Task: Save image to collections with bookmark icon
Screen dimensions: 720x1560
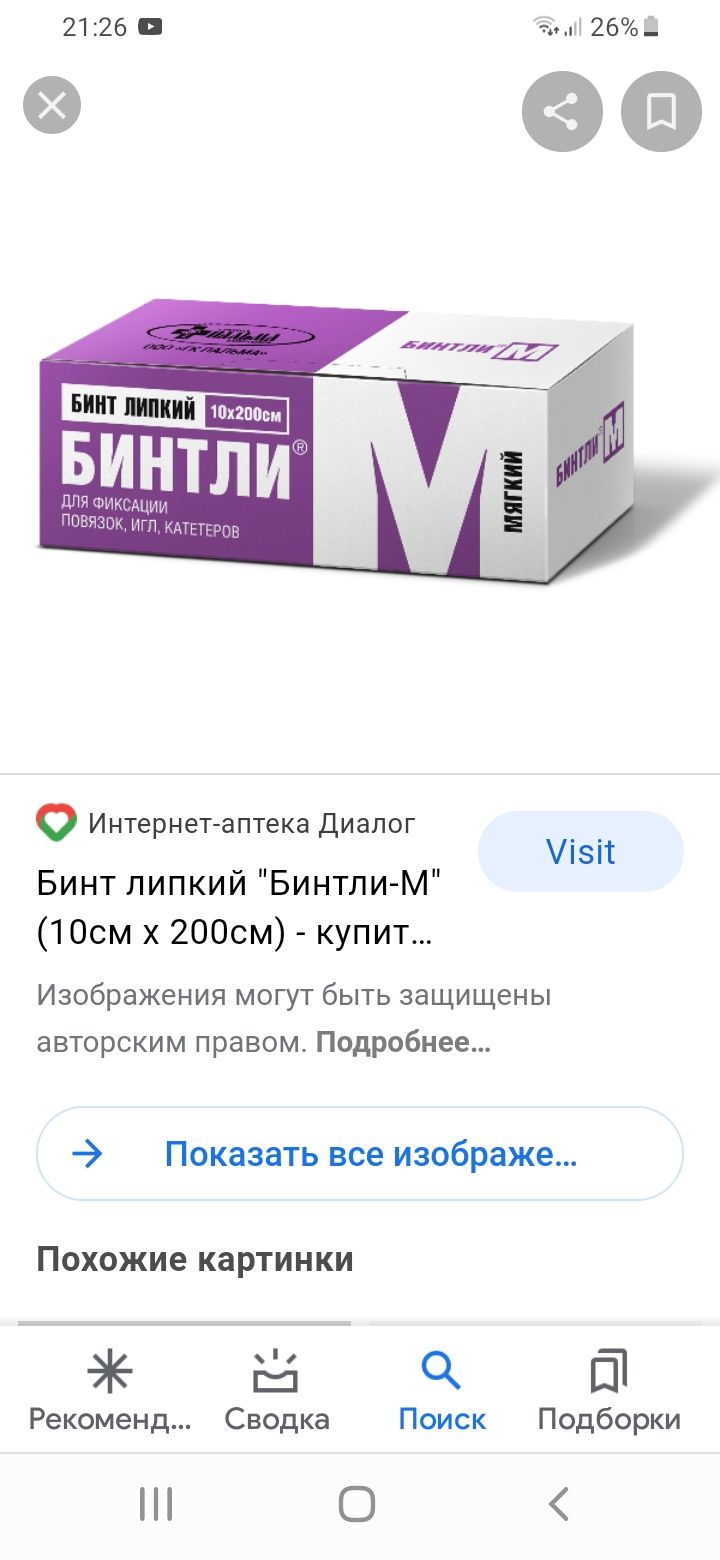Action: (661, 111)
